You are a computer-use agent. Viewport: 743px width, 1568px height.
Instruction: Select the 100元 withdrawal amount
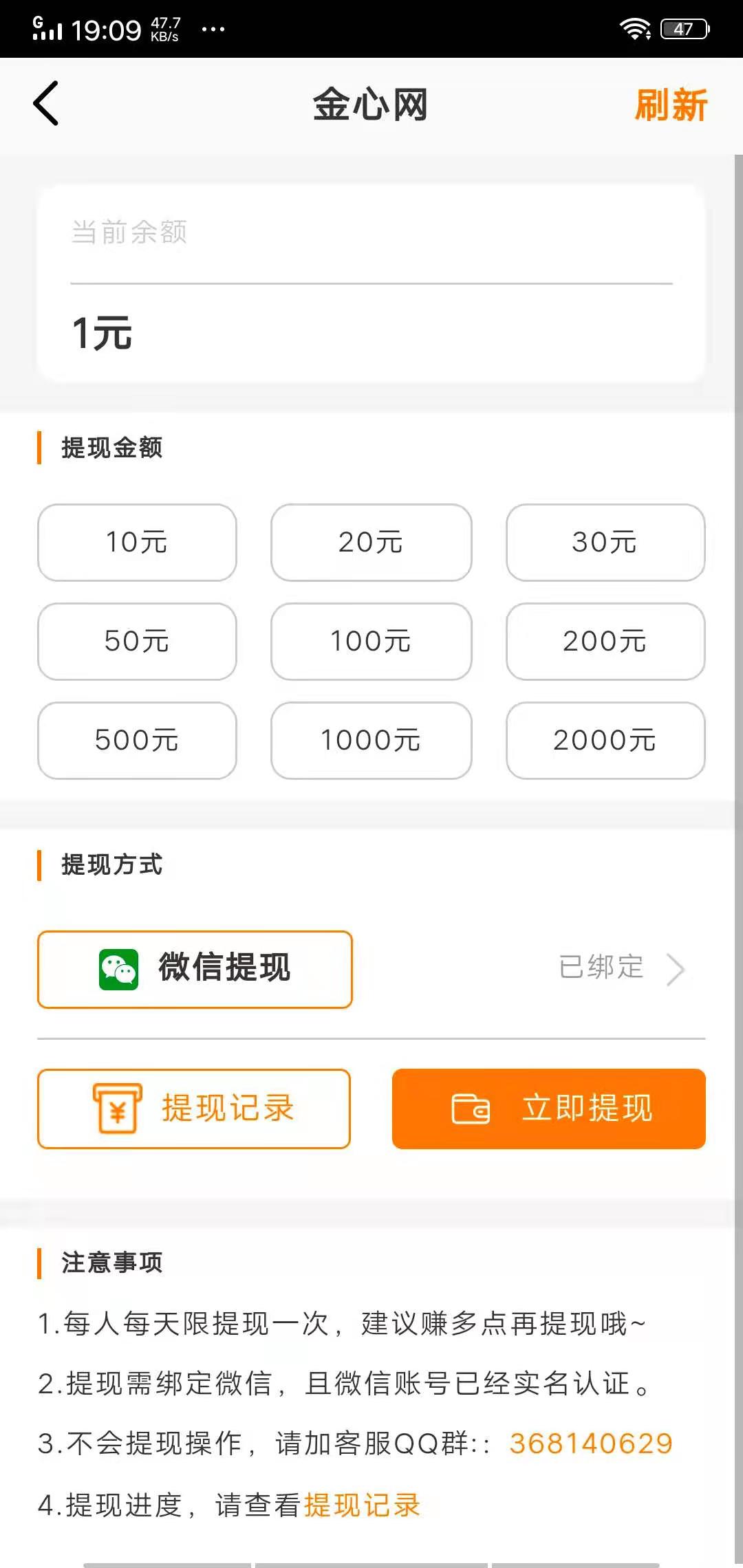point(371,642)
